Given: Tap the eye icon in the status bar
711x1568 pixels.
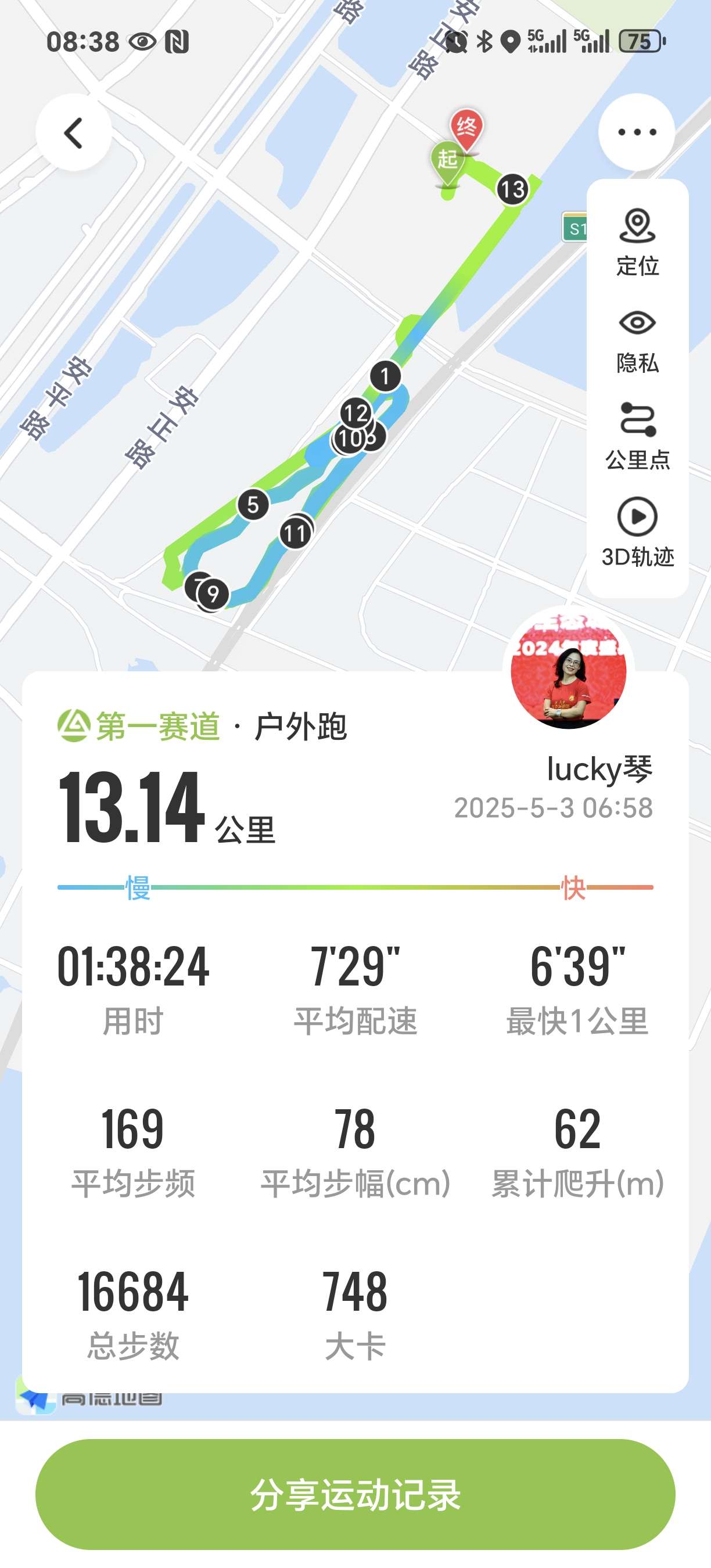Looking at the screenshot, I should point(140,41).
